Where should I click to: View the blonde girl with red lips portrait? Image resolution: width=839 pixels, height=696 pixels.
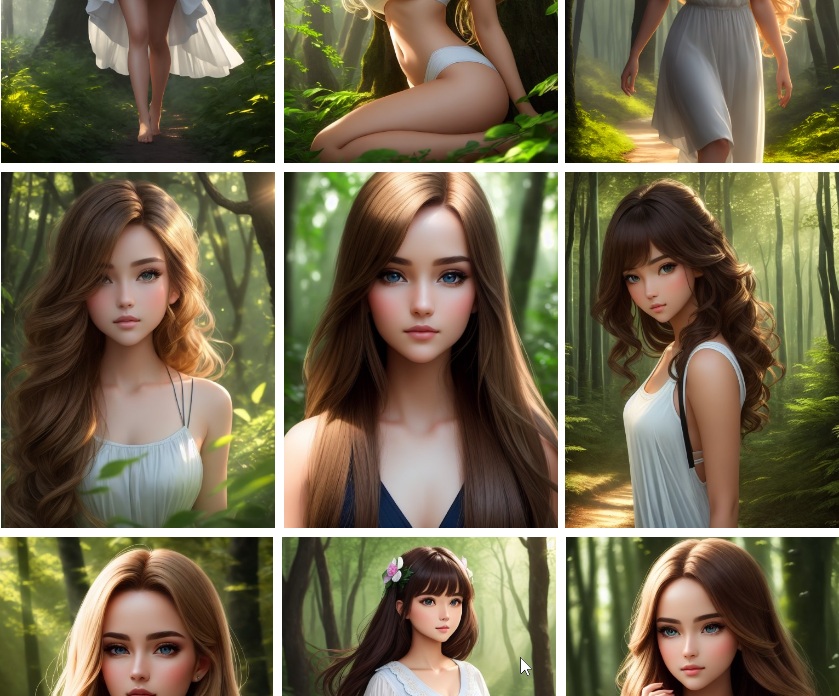137,617
